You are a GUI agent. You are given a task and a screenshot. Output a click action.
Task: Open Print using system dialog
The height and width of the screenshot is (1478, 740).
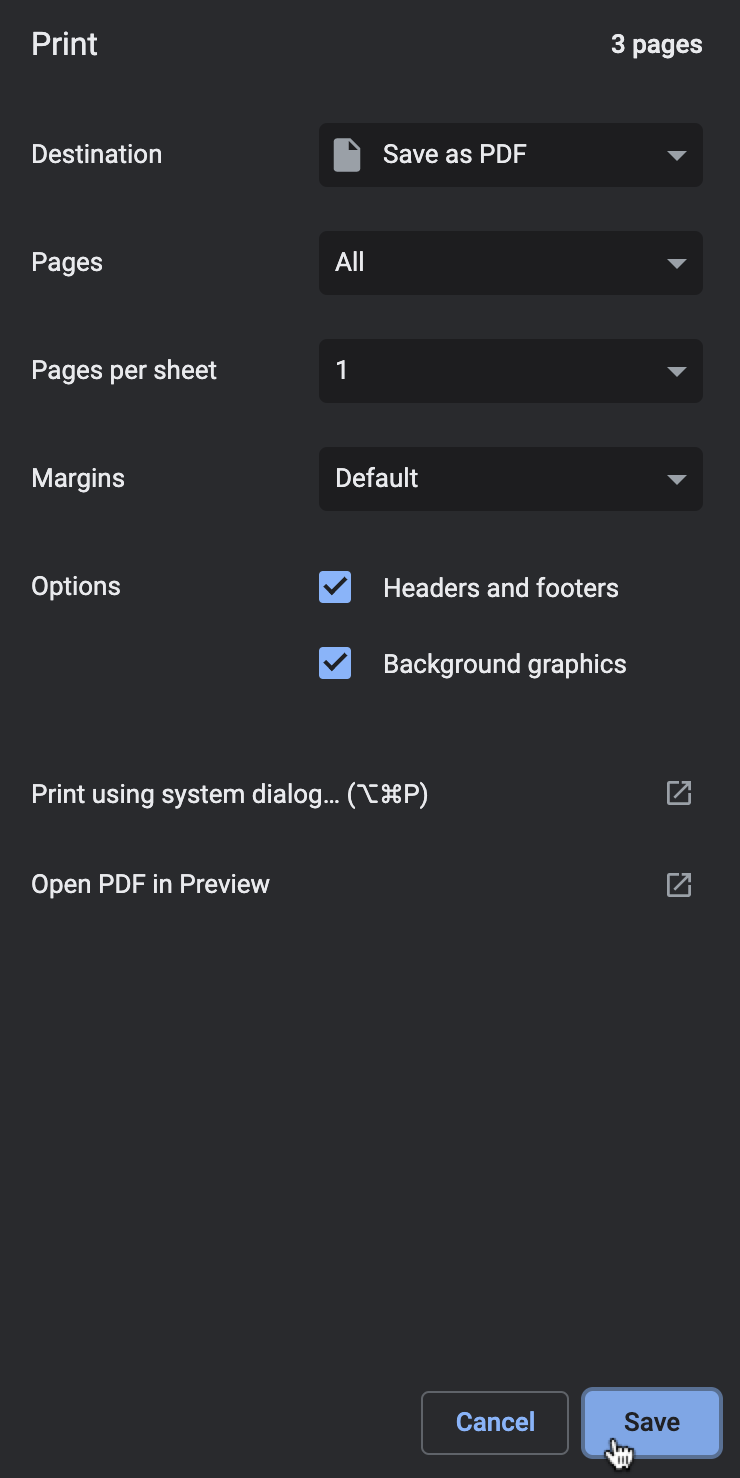[x=230, y=793]
